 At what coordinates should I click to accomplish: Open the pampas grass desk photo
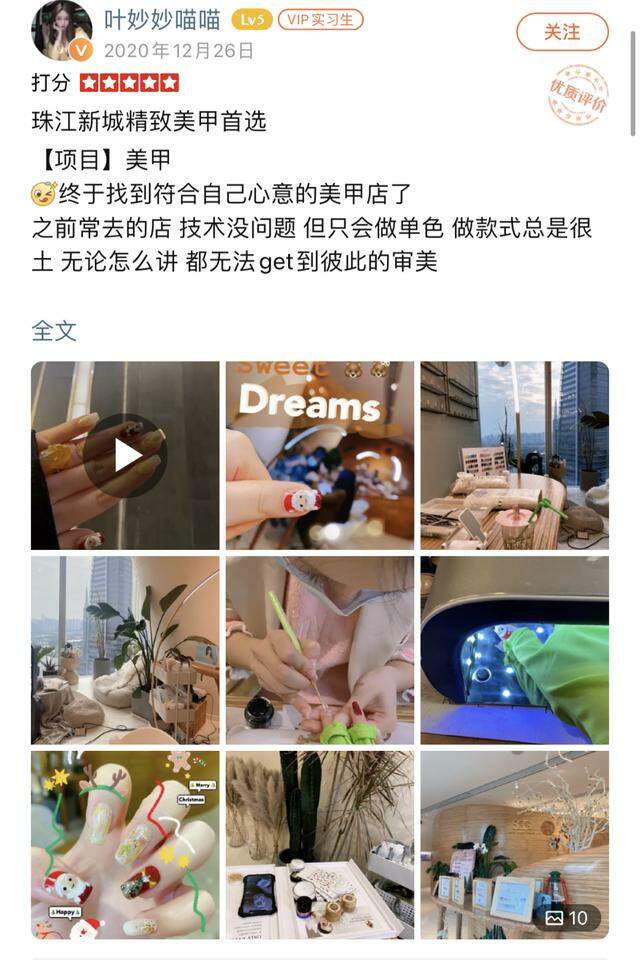[x=319, y=845]
